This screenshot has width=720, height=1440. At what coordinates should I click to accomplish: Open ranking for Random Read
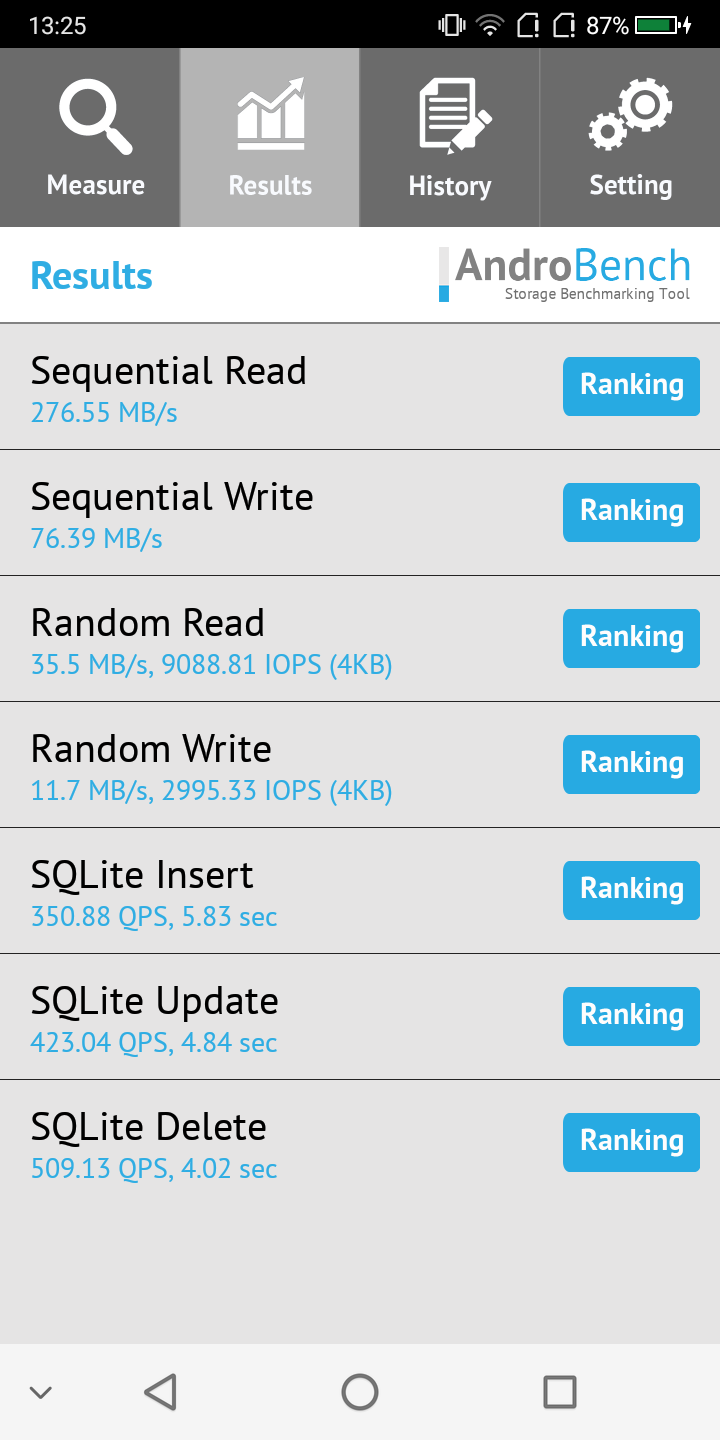631,638
